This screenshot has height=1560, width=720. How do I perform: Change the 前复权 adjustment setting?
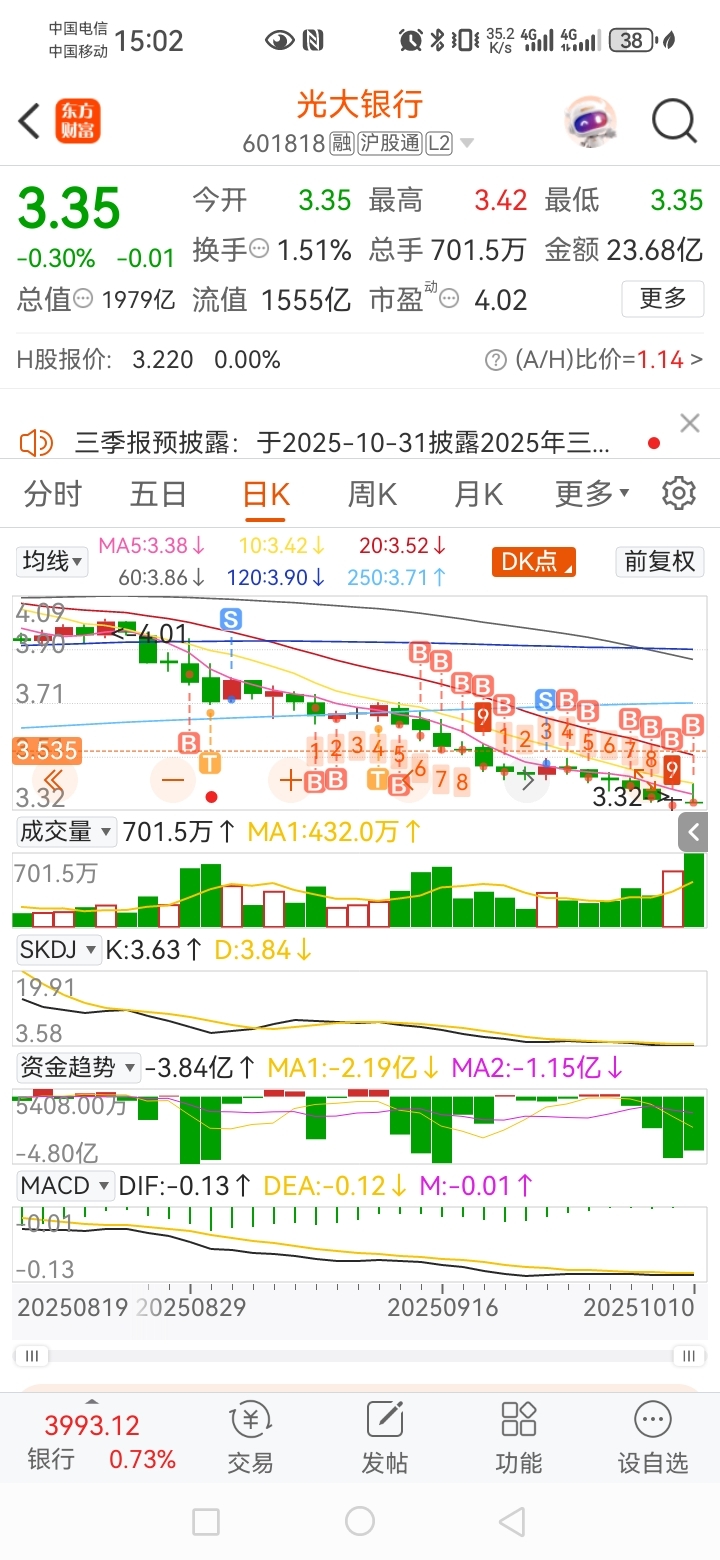click(660, 562)
